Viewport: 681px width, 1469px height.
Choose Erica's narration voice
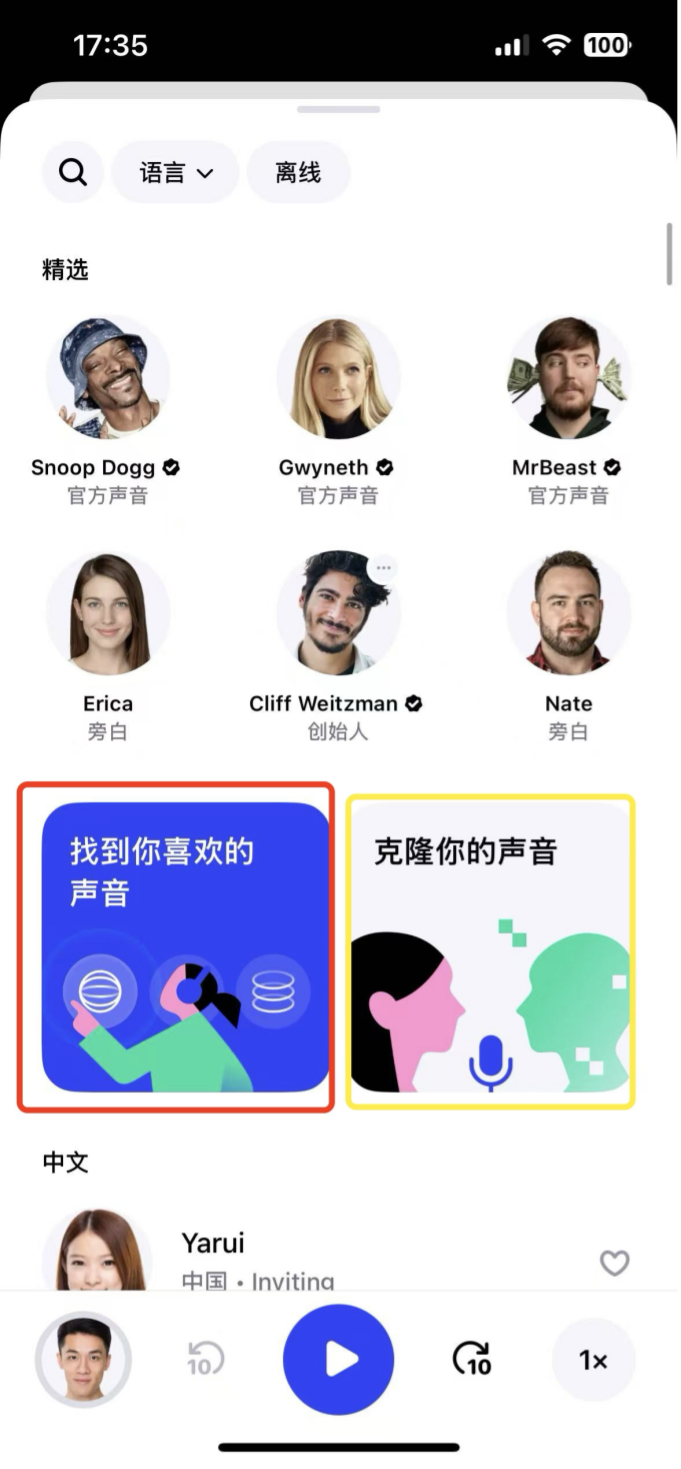click(x=107, y=613)
